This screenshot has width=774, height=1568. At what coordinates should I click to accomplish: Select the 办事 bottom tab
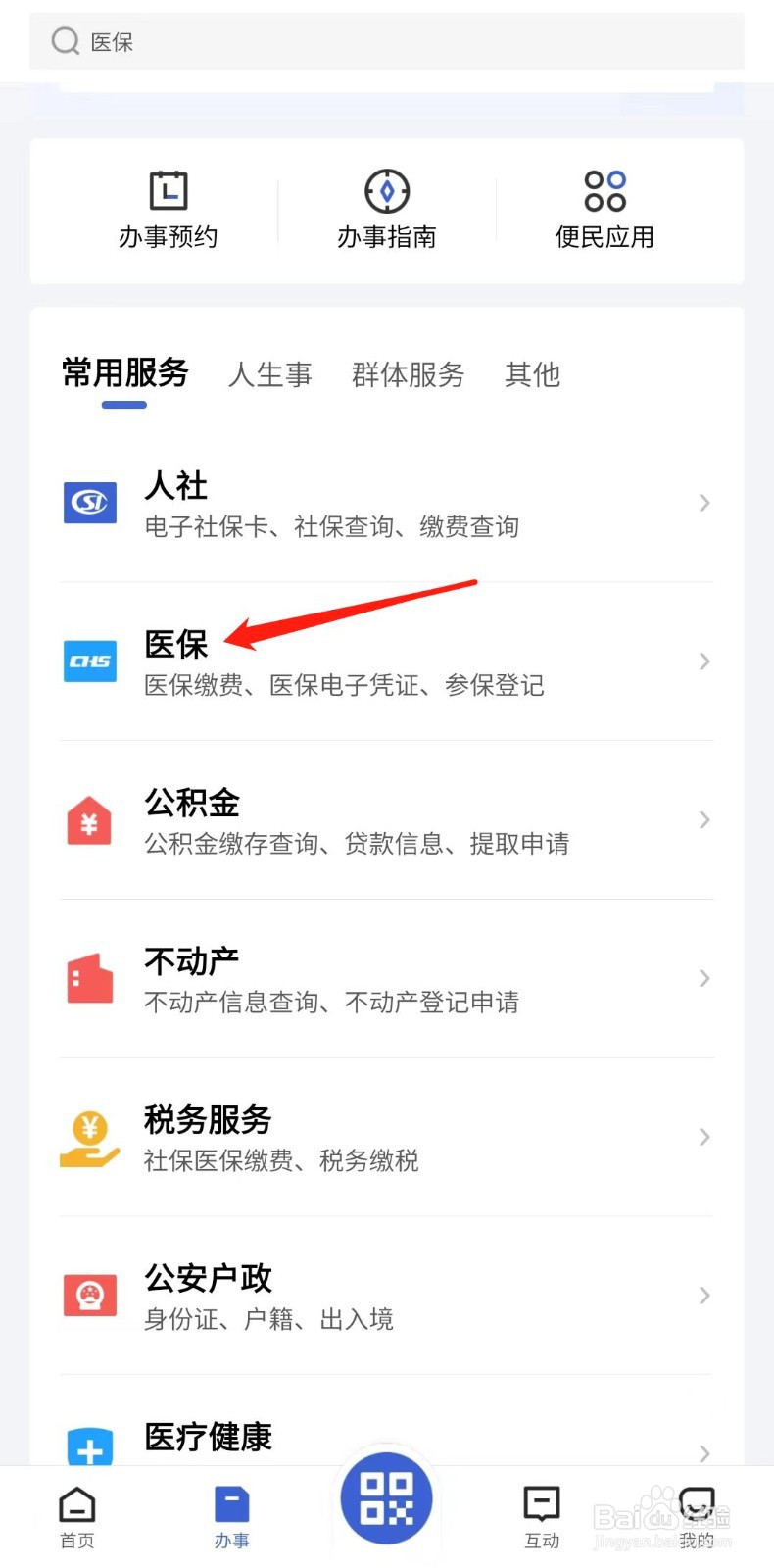point(232,1518)
